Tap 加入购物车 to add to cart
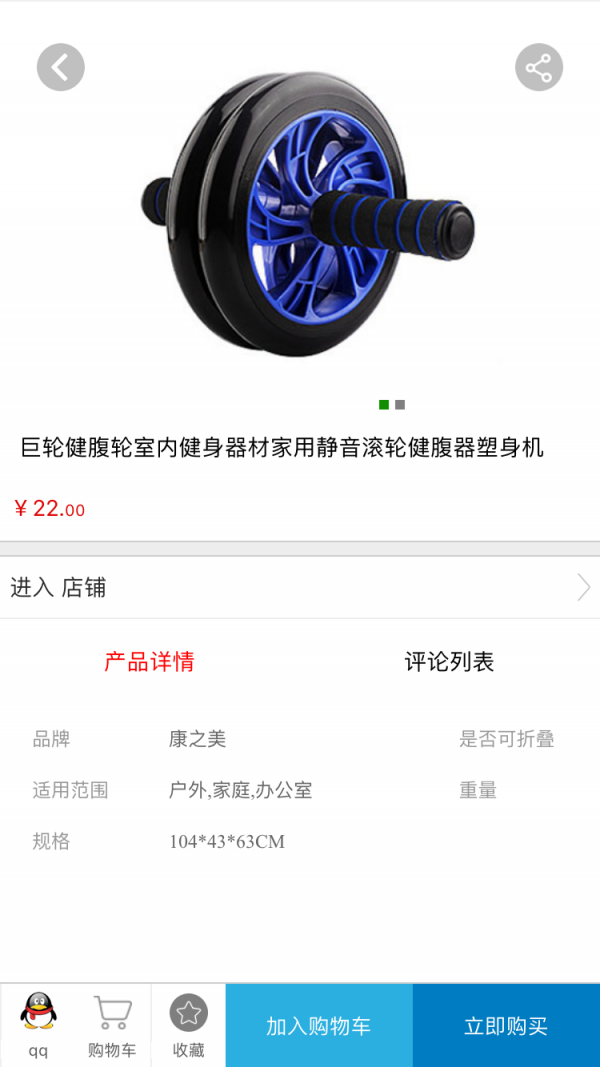Image resolution: width=600 pixels, height=1067 pixels. [318, 1026]
